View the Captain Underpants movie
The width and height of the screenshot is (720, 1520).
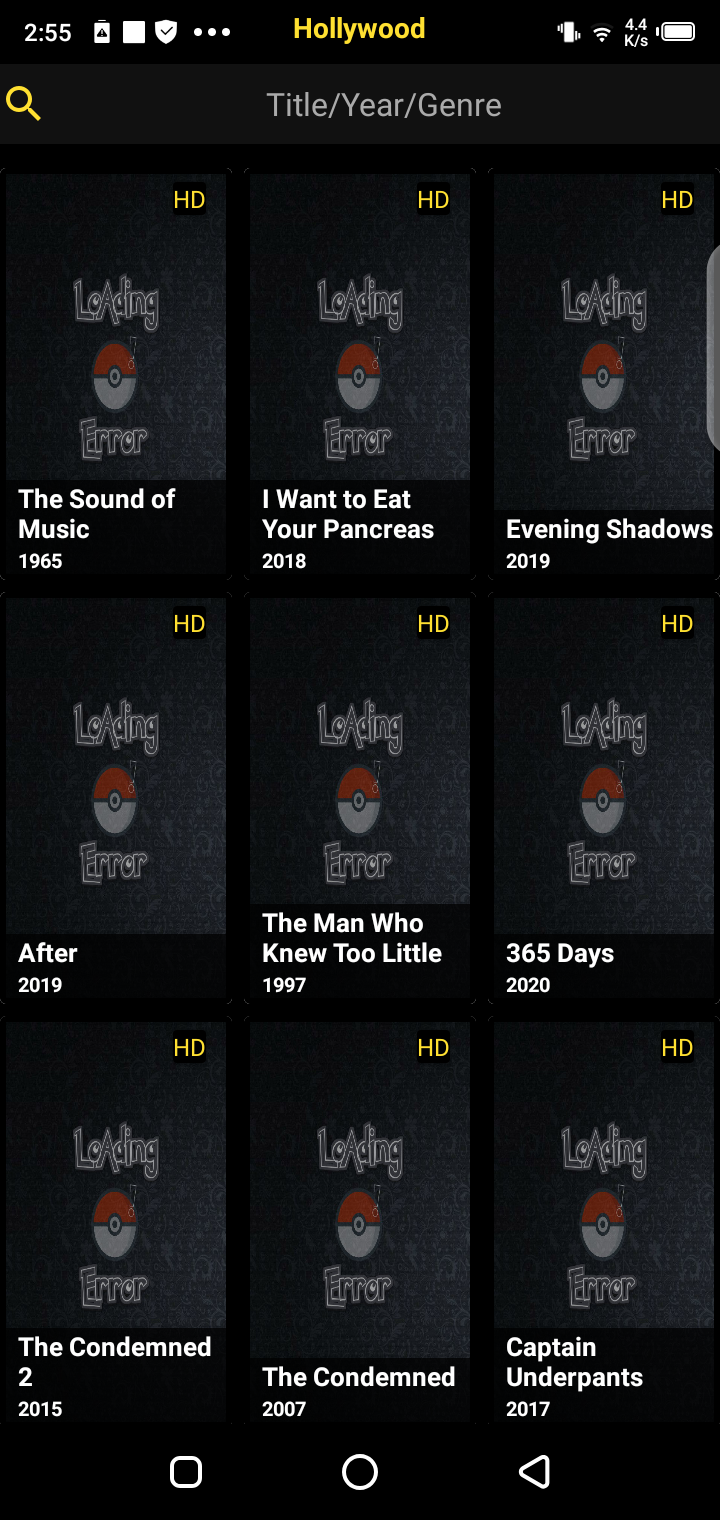(604, 1220)
